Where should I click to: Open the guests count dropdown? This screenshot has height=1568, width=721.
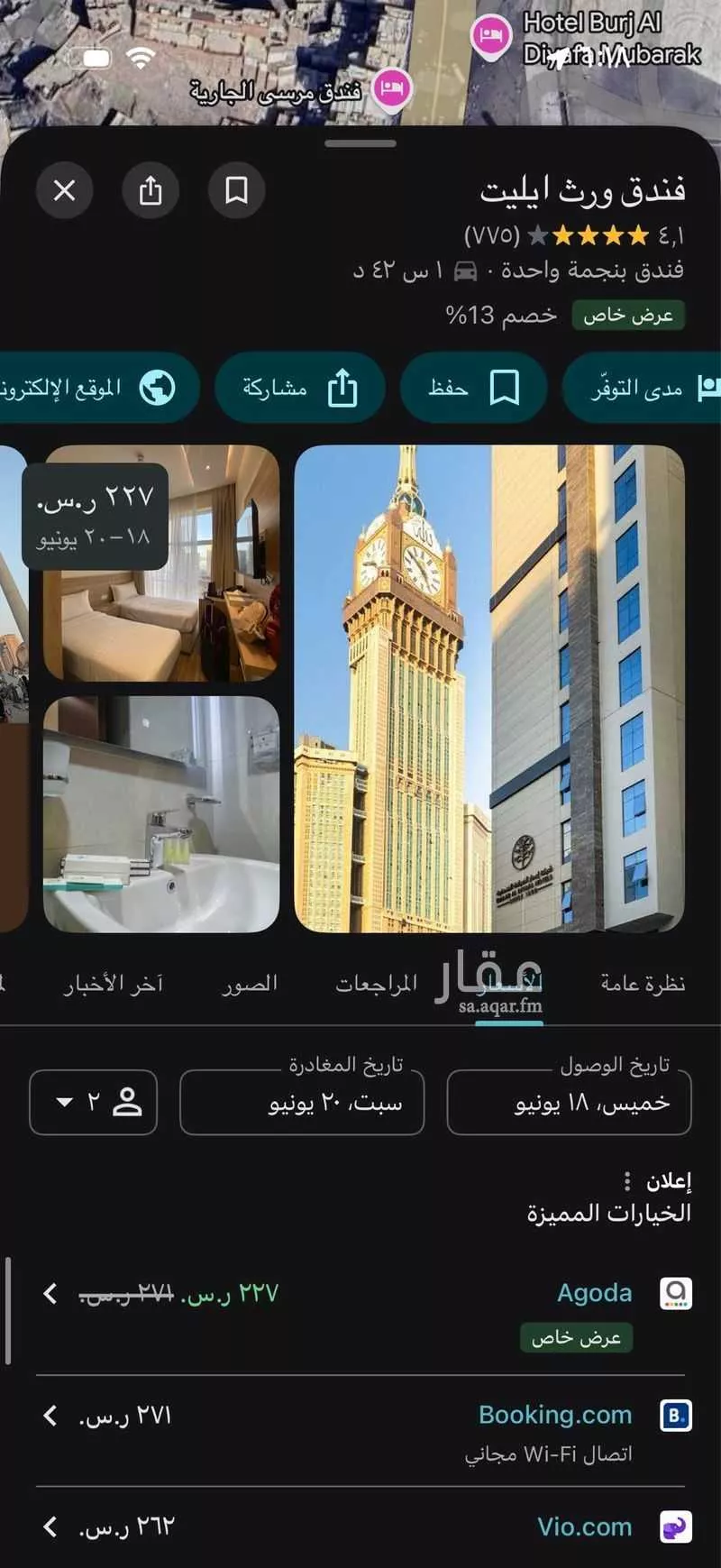(93, 1102)
